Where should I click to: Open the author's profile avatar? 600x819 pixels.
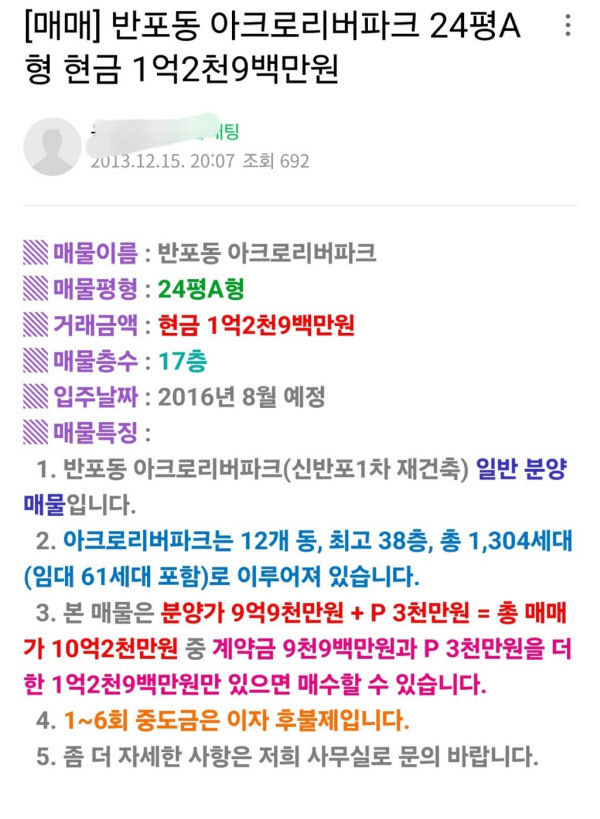[52, 147]
